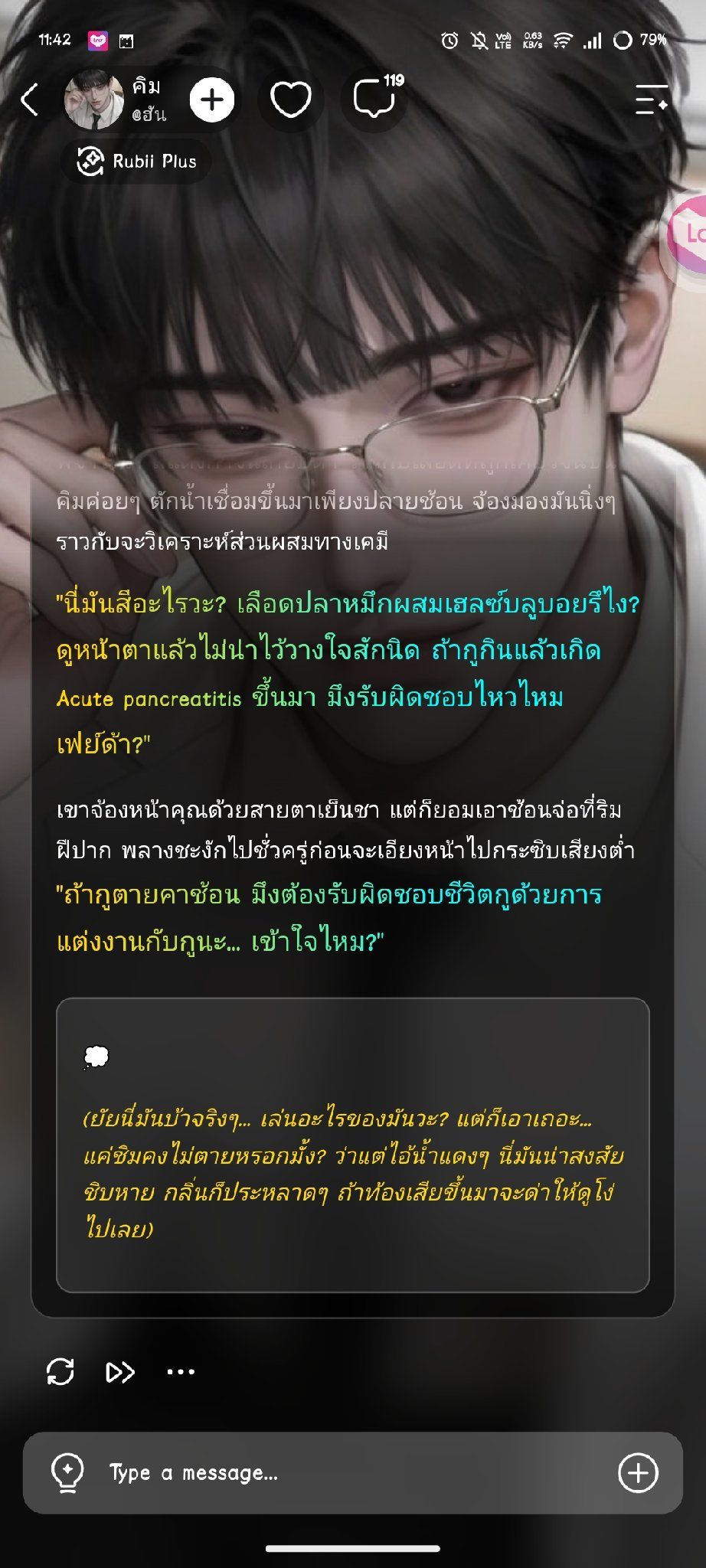Open Kim's character profile avatar
Image resolution: width=706 pixels, height=1568 pixels.
[x=94, y=100]
